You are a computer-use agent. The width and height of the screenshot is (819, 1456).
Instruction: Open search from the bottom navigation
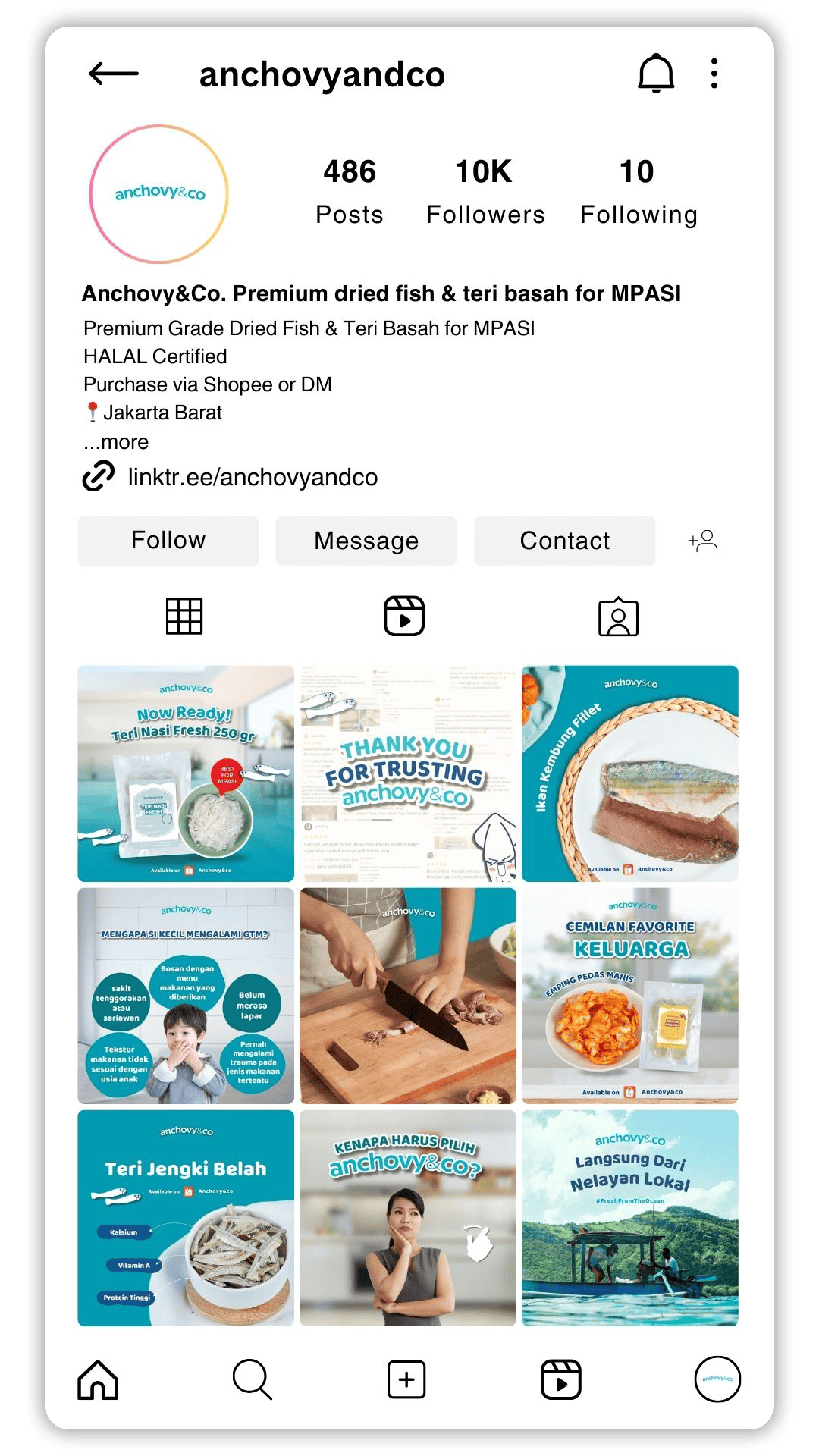[x=252, y=1379]
